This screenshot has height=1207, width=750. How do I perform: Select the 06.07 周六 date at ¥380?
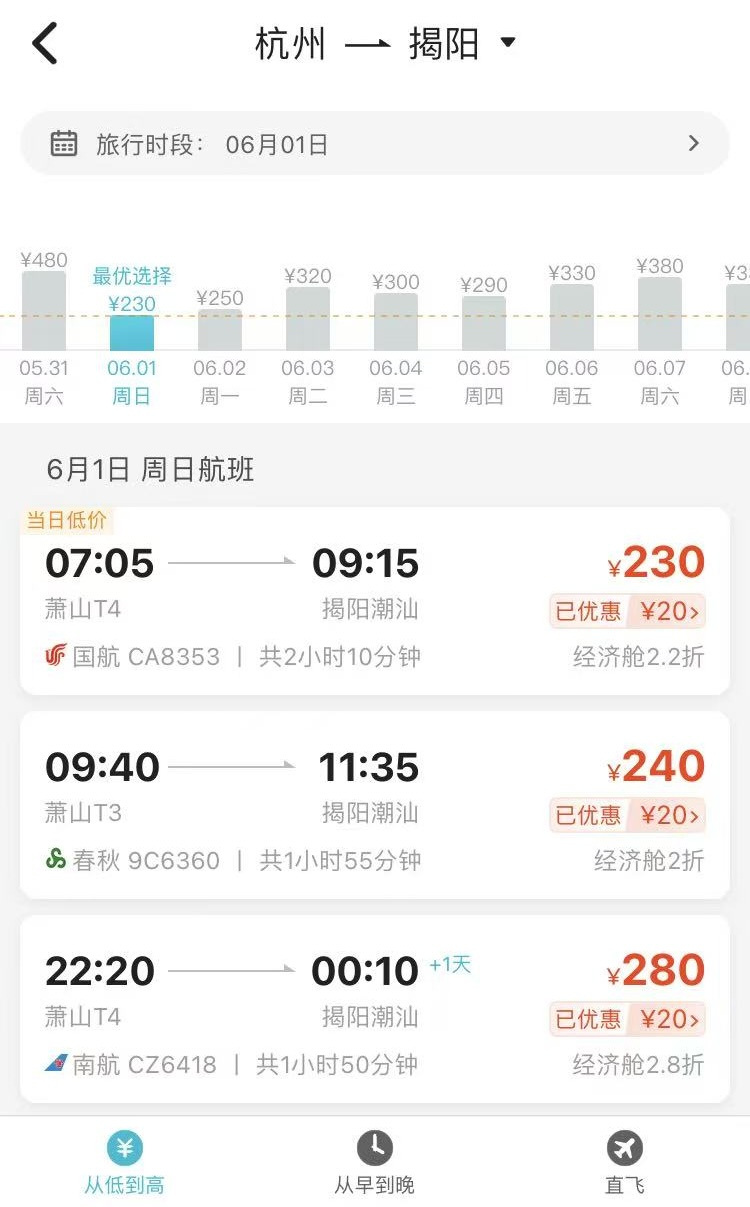tap(660, 332)
